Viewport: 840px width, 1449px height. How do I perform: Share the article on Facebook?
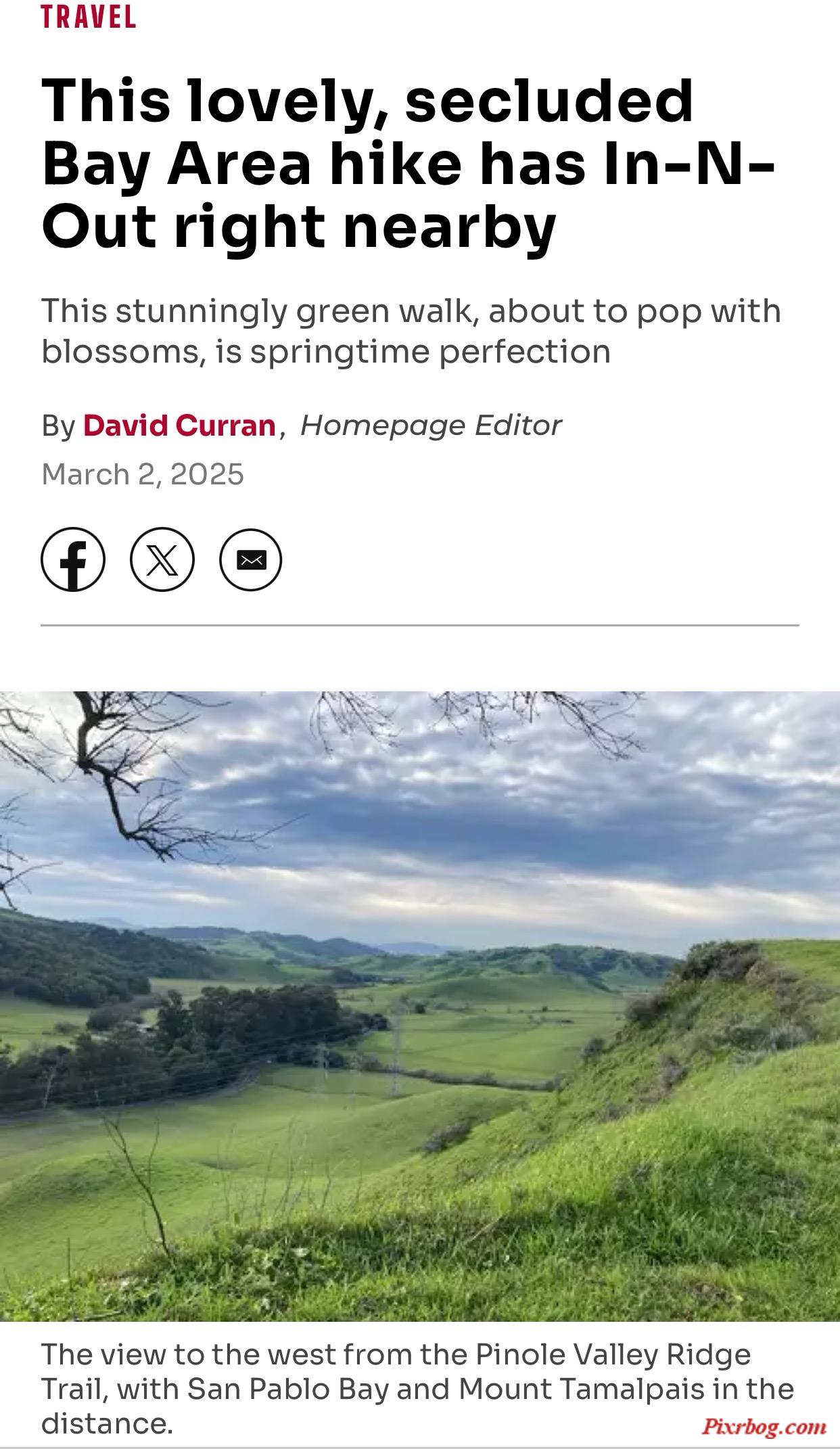coord(73,559)
